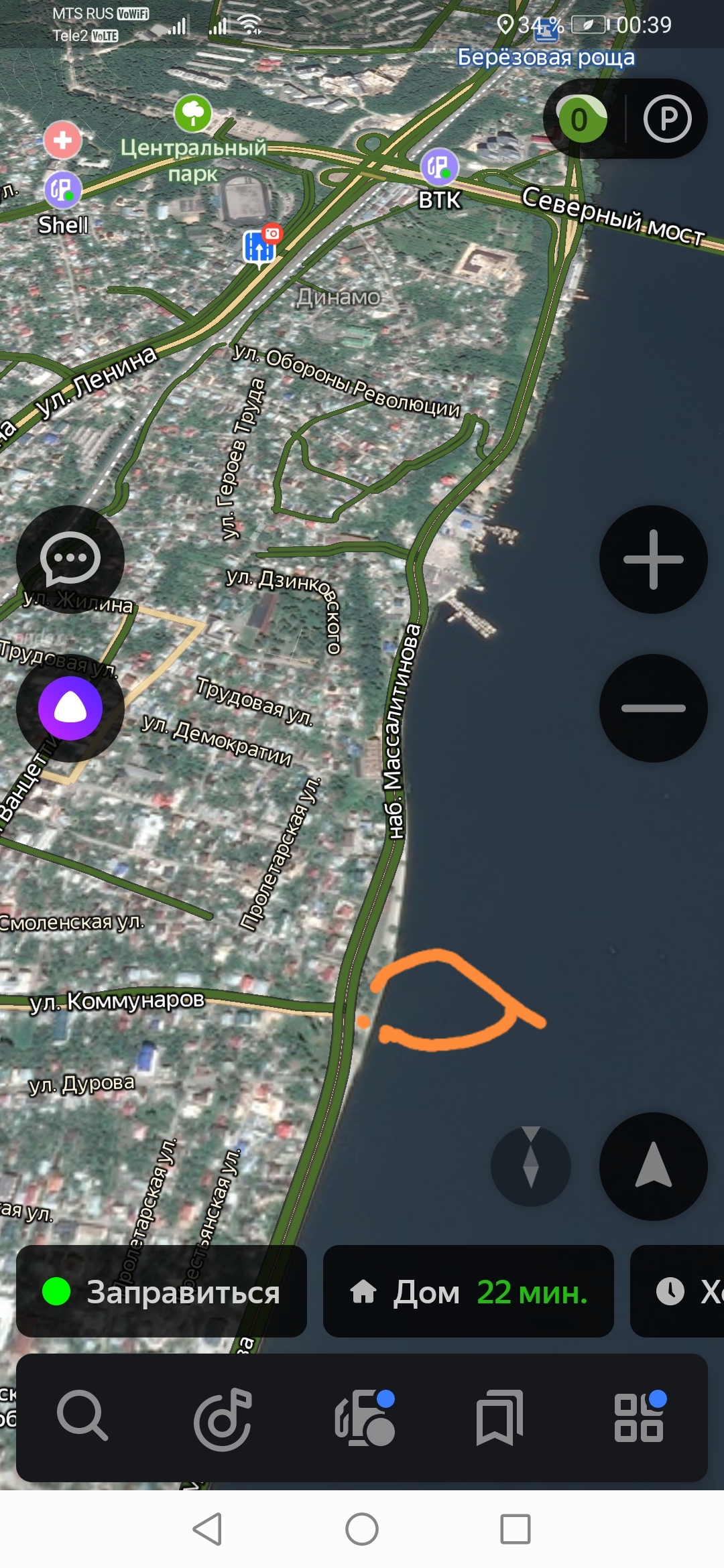This screenshot has width=724, height=1568.
Task: Tap the Заправиться refuel chip
Action: click(162, 1291)
